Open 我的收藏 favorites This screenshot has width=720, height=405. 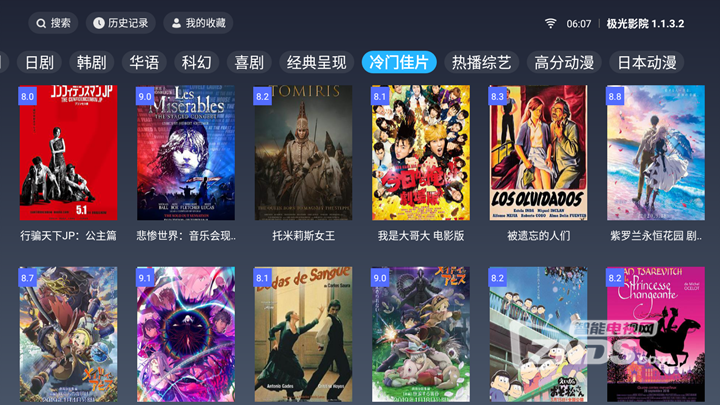tap(198, 23)
